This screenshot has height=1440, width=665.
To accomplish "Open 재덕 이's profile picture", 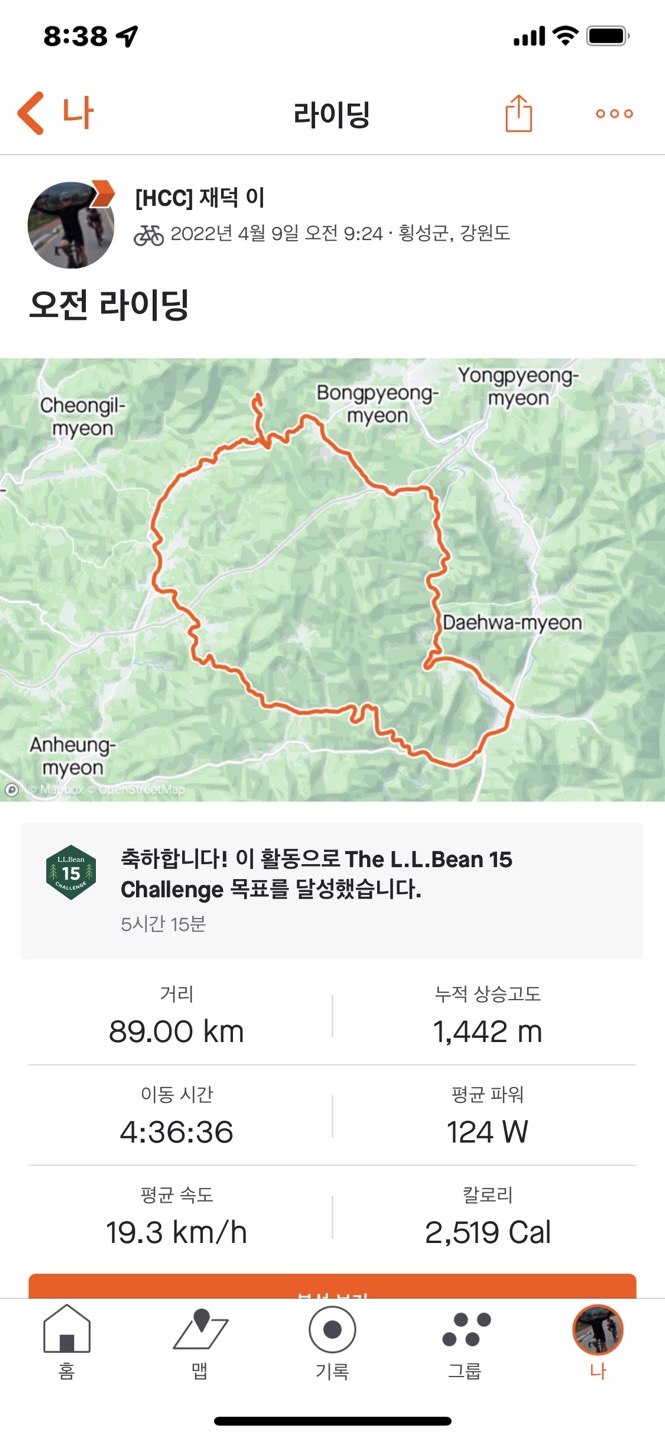I will pos(71,225).
